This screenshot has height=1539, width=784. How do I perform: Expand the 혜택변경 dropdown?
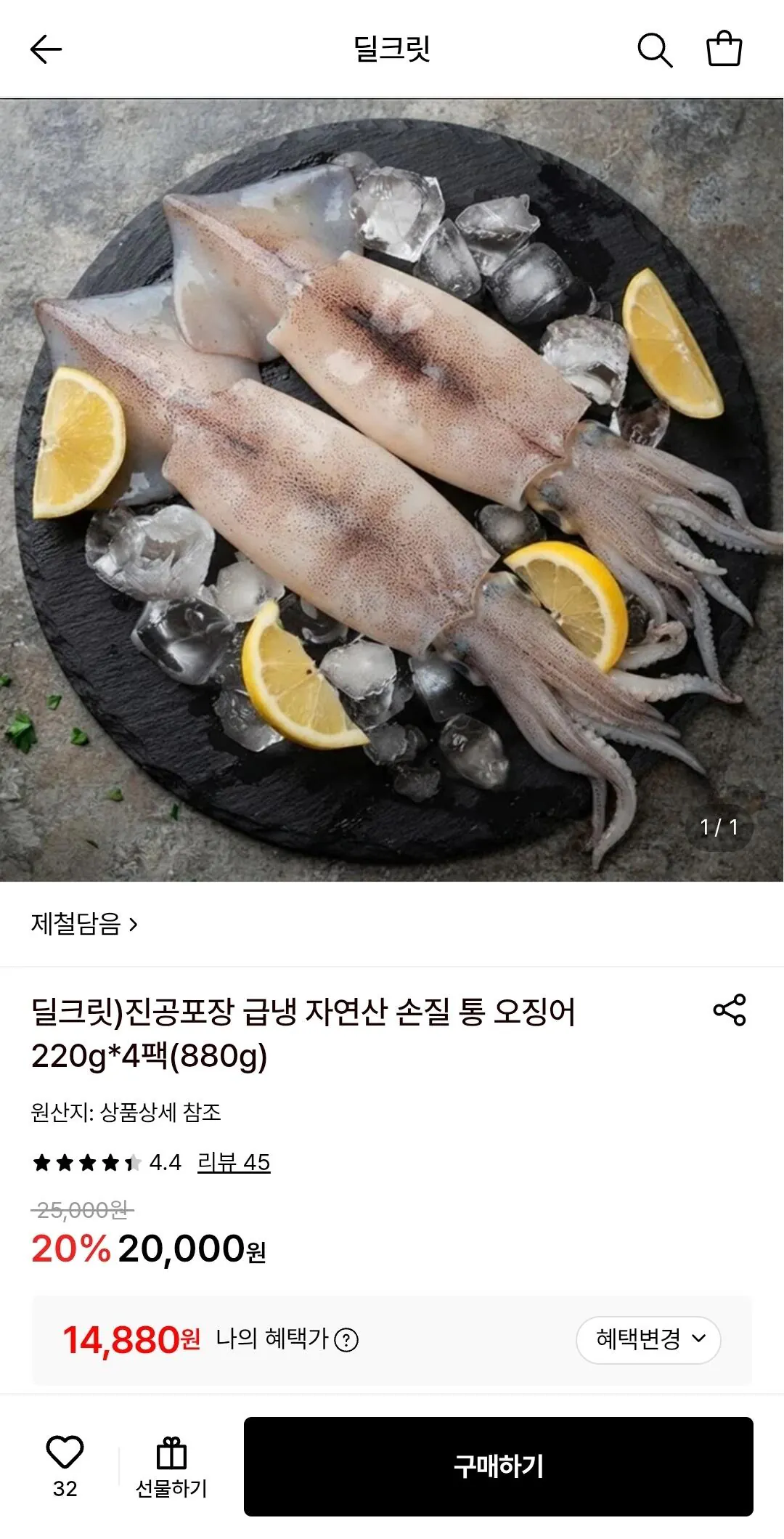(648, 1339)
